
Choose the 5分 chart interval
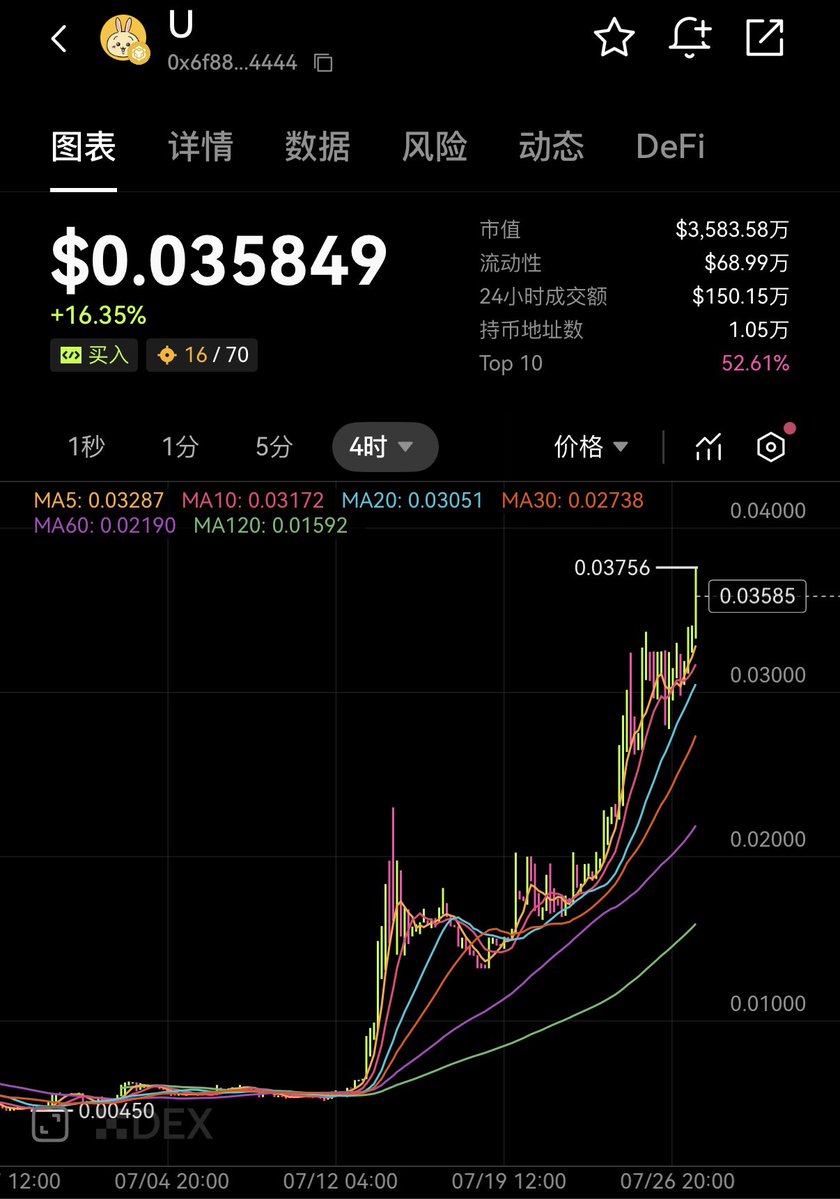(x=273, y=447)
